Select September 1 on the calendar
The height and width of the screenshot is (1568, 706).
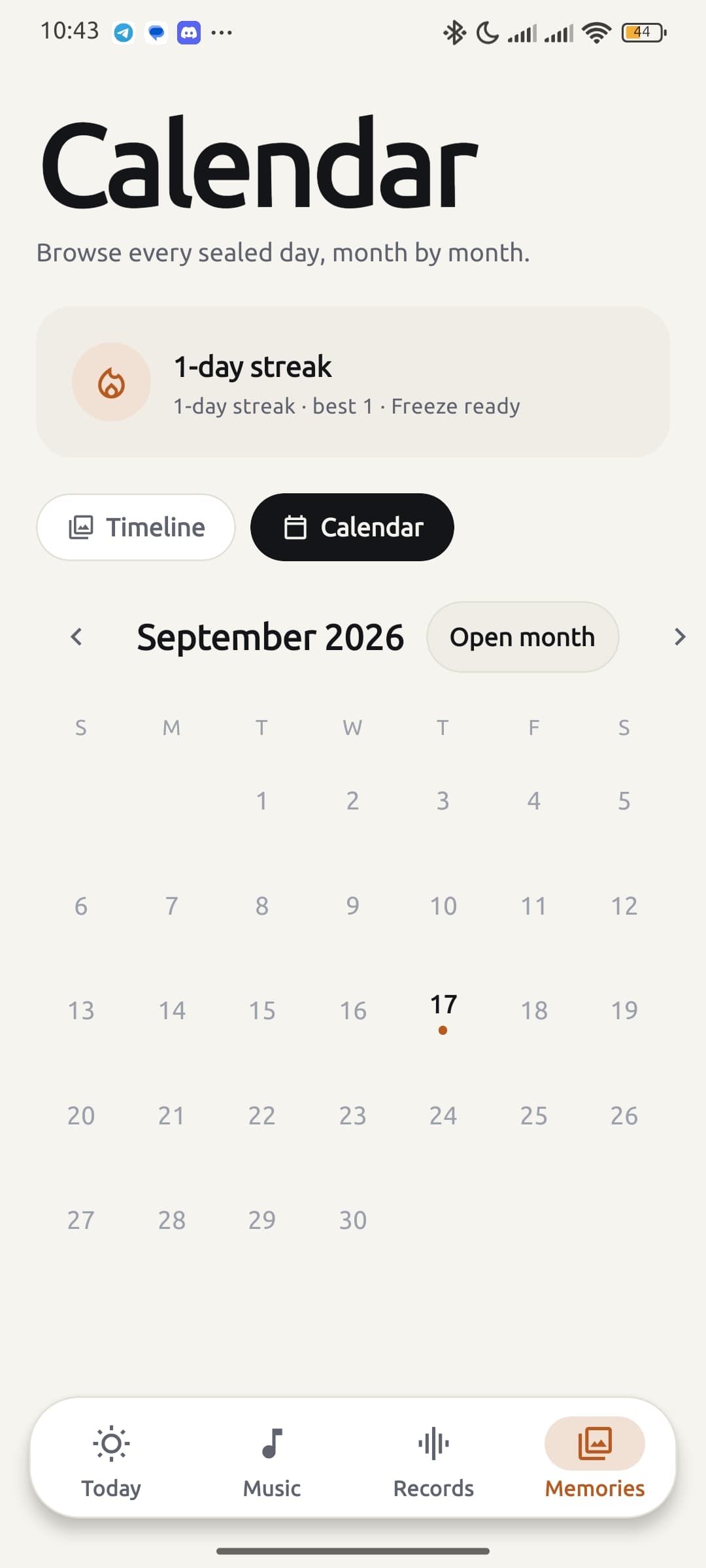click(262, 801)
